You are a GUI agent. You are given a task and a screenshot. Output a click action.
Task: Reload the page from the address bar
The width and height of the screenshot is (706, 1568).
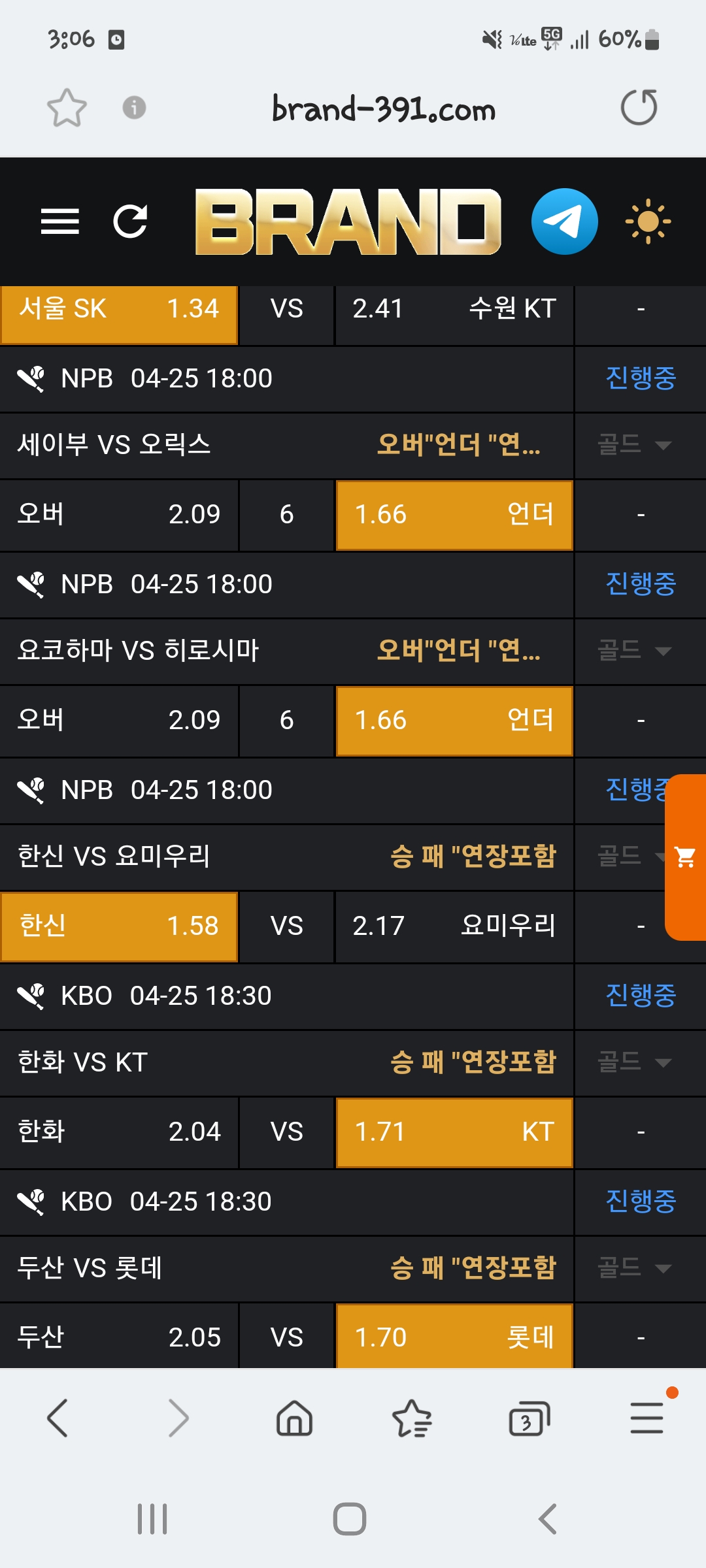(x=639, y=108)
